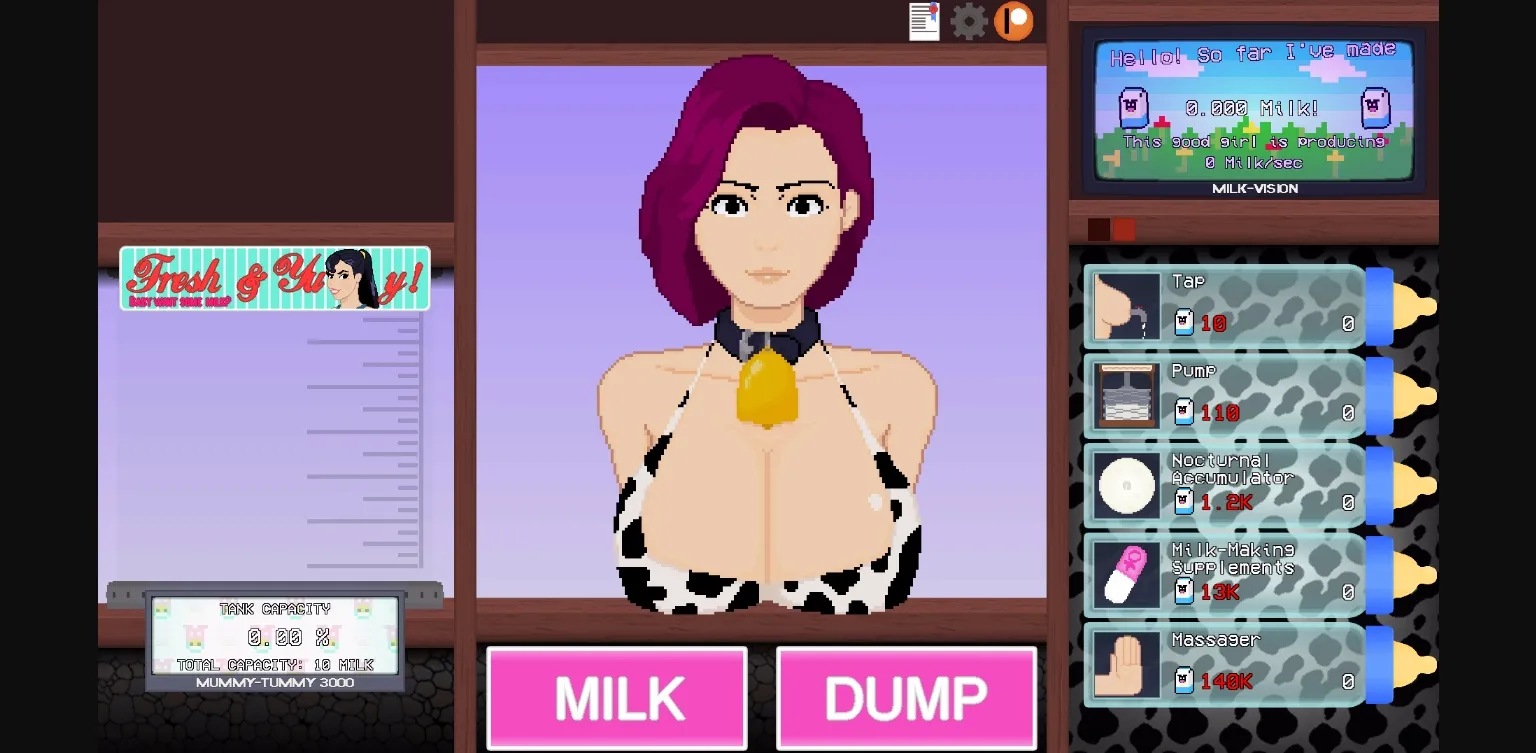Viewport: 1536px width, 753px height.
Task: Buy the Pump upgrade
Action: (1225, 396)
